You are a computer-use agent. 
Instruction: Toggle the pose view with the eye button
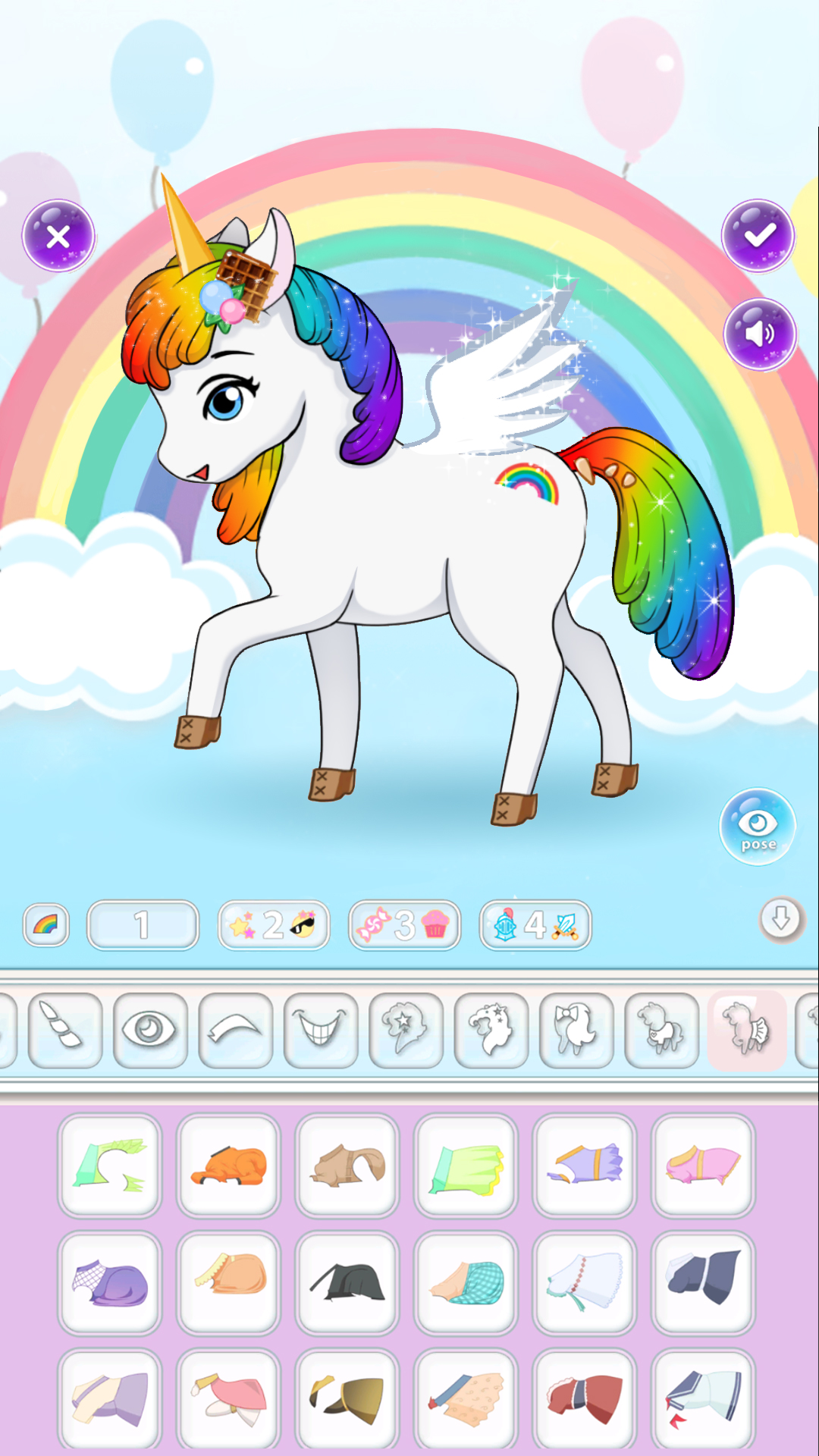758,827
